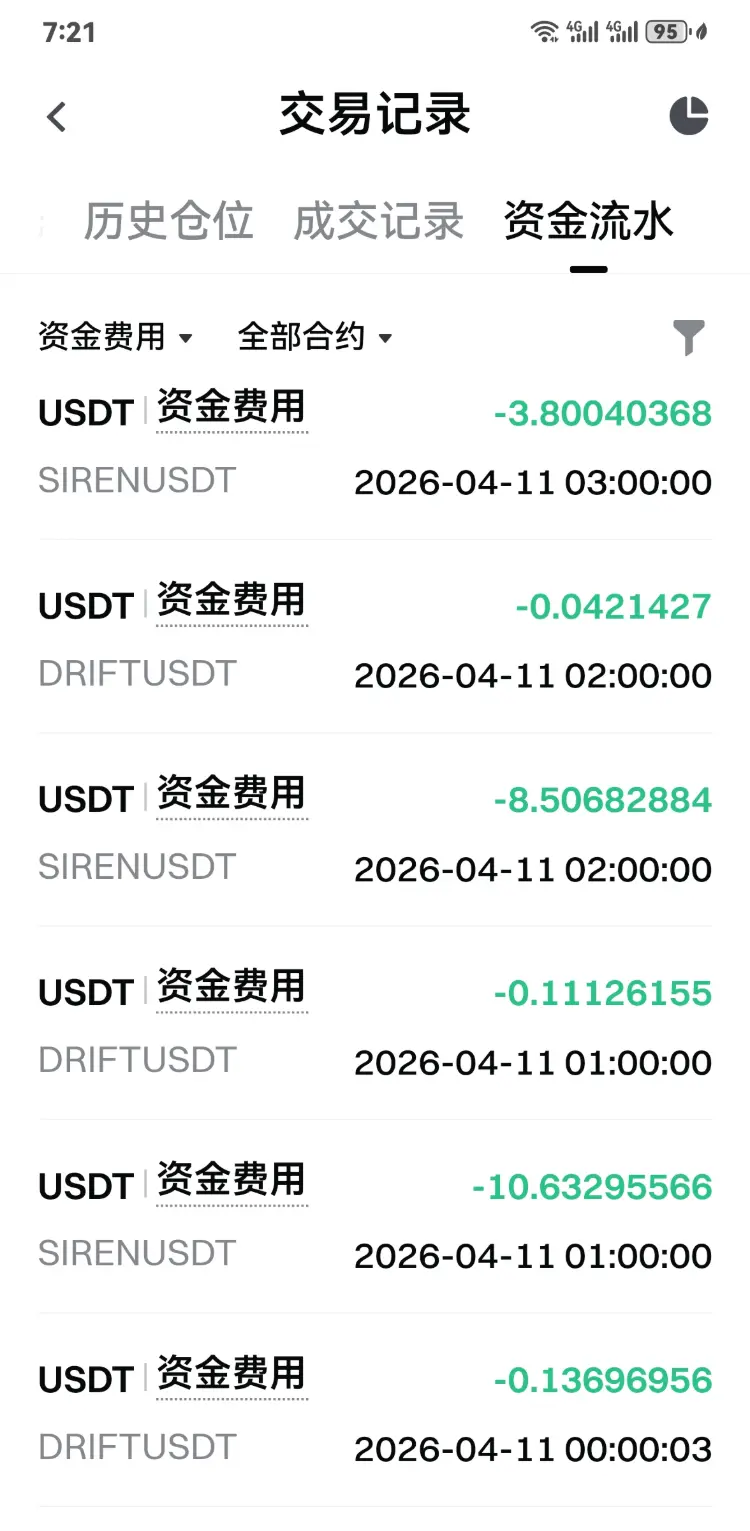Image resolution: width=750 pixels, height=1531 pixels.
Task: Open the pie chart statistics icon
Action: click(x=688, y=116)
